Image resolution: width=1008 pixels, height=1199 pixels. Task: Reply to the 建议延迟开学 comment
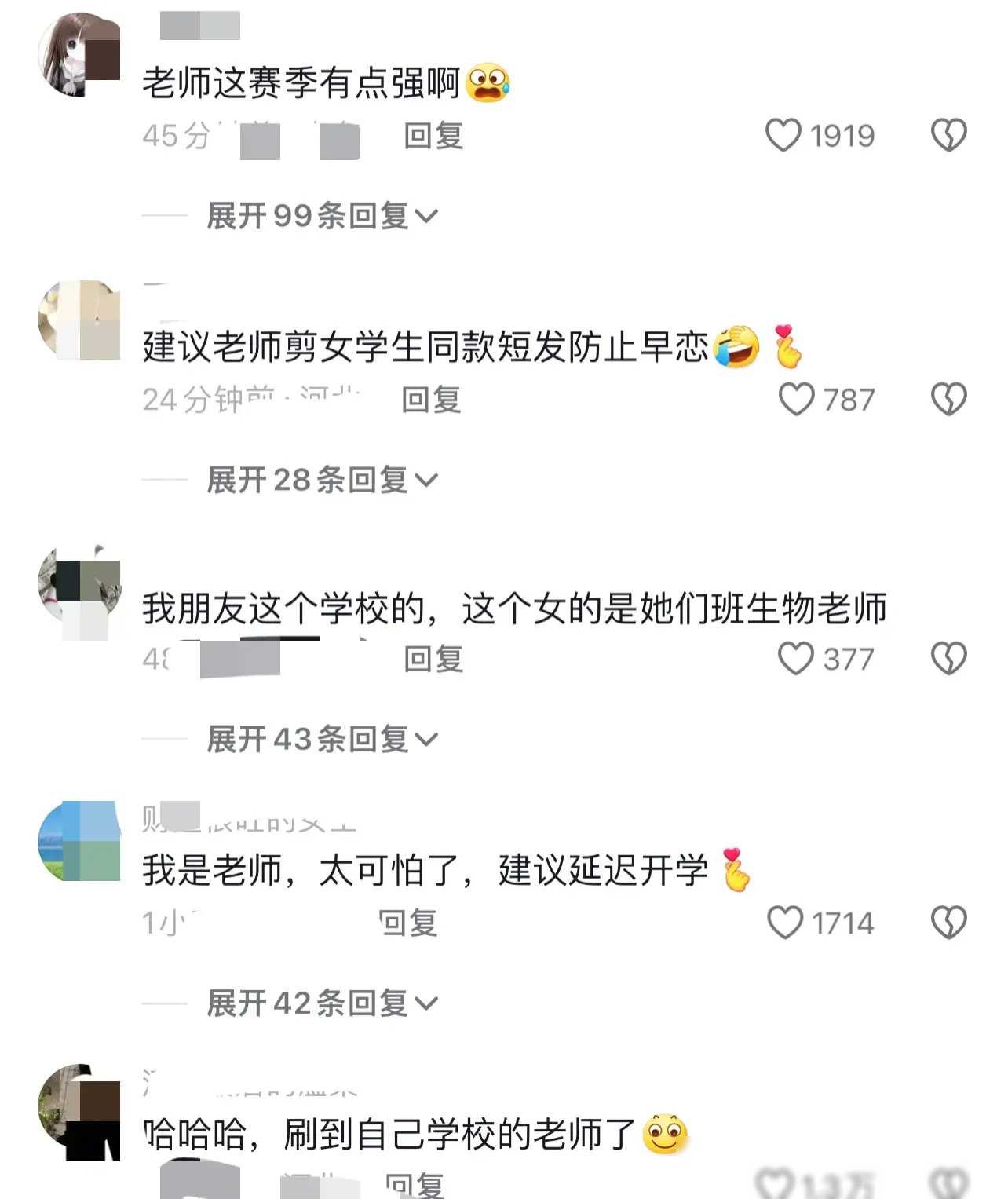408,923
